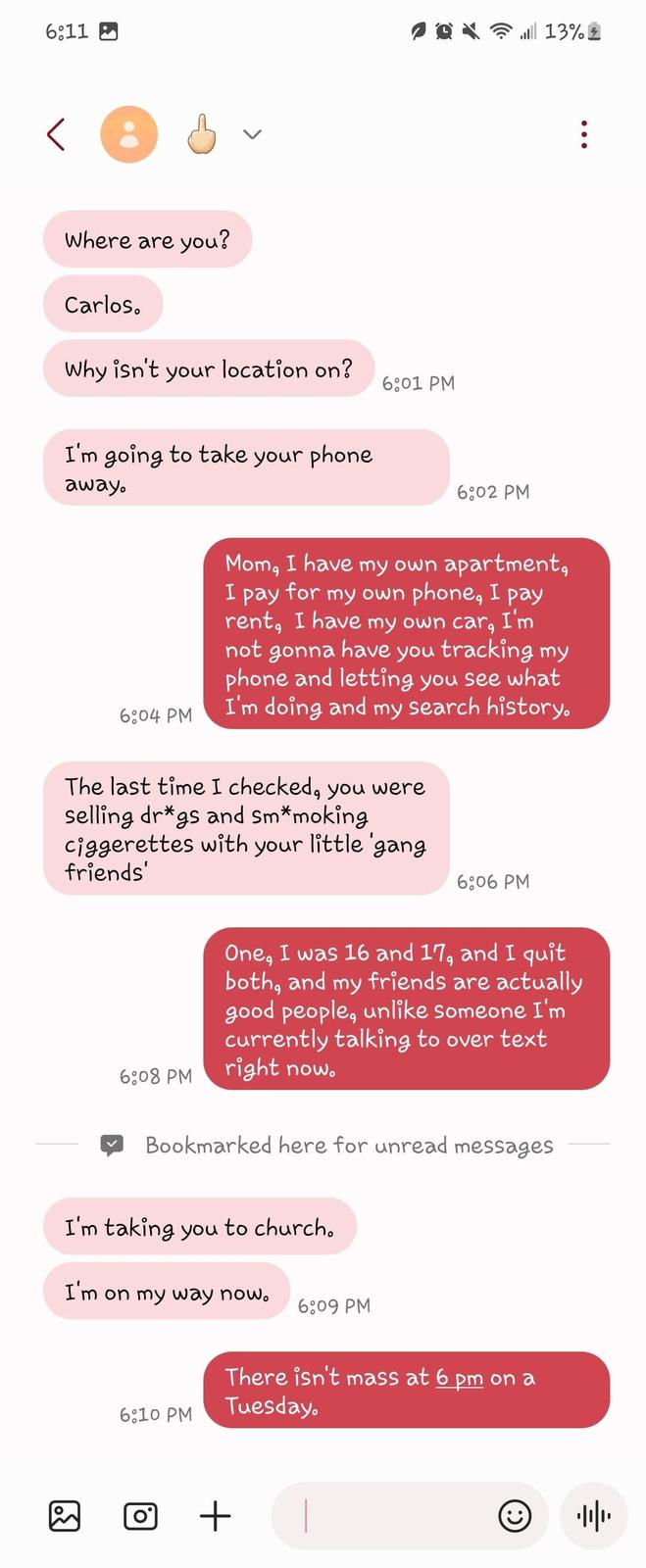Screen dimensions: 646x1568
Task: Open the three-dot overflow menu
Action: (x=584, y=134)
